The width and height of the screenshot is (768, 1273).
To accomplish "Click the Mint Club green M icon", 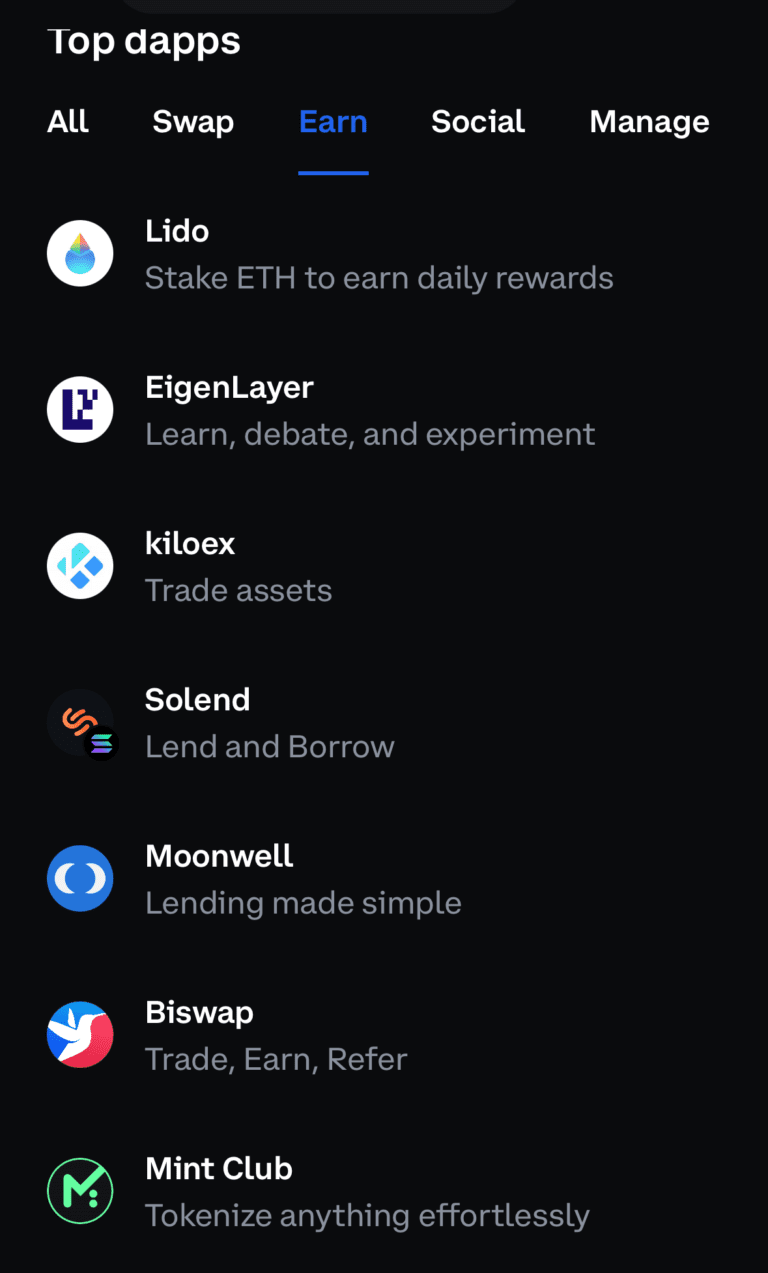I will pos(80,1190).
